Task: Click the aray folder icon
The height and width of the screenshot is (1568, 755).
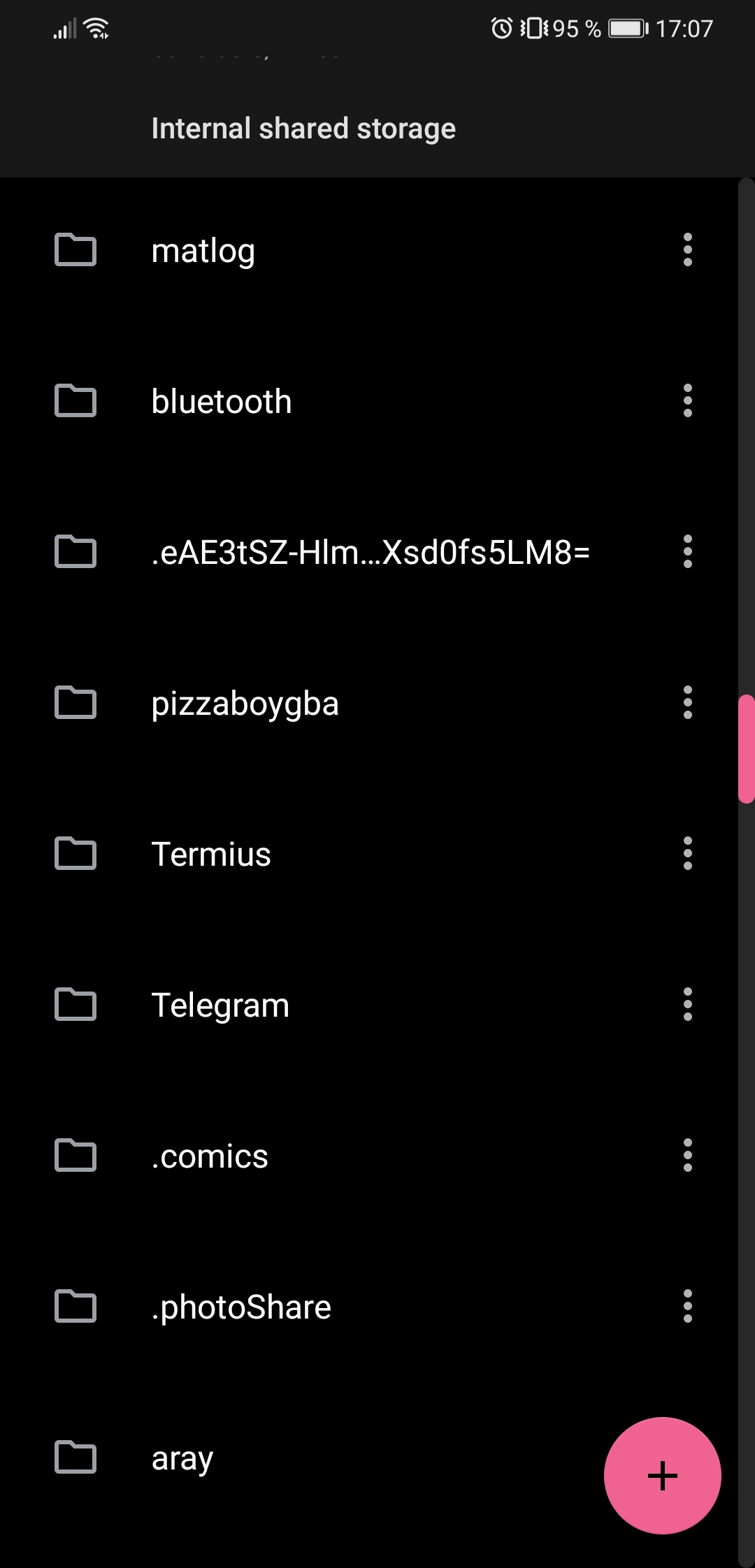Action: point(75,1458)
